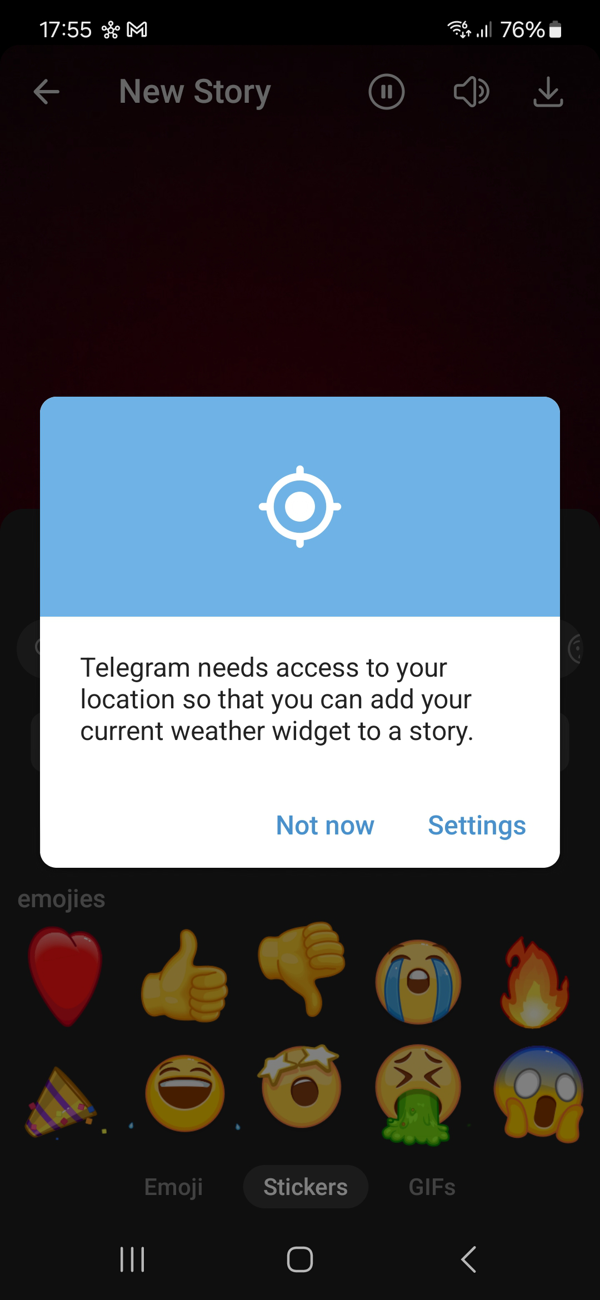Open Settings to grant location access
This screenshot has height=1300, width=600.
pyautogui.click(x=476, y=825)
